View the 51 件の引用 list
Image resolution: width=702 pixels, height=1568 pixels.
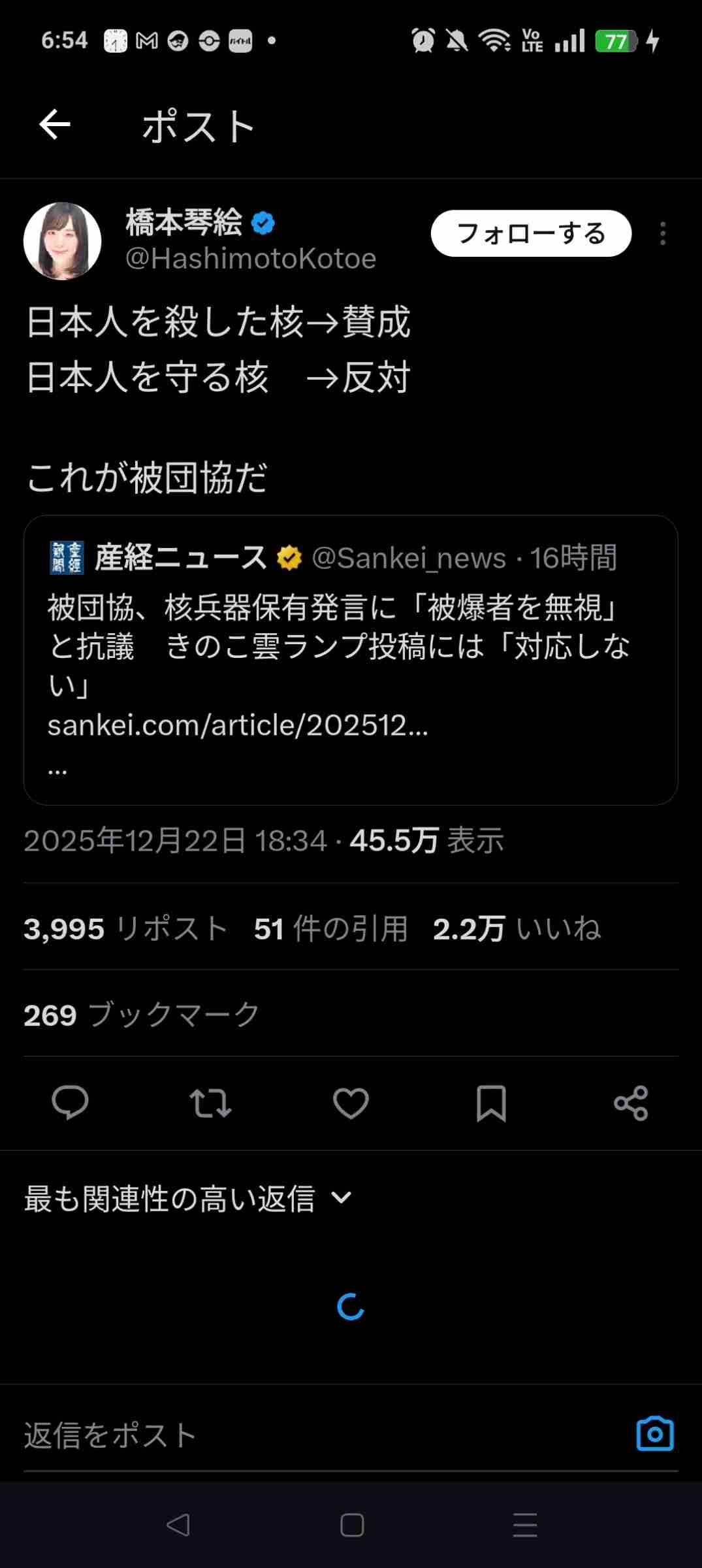point(330,928)
